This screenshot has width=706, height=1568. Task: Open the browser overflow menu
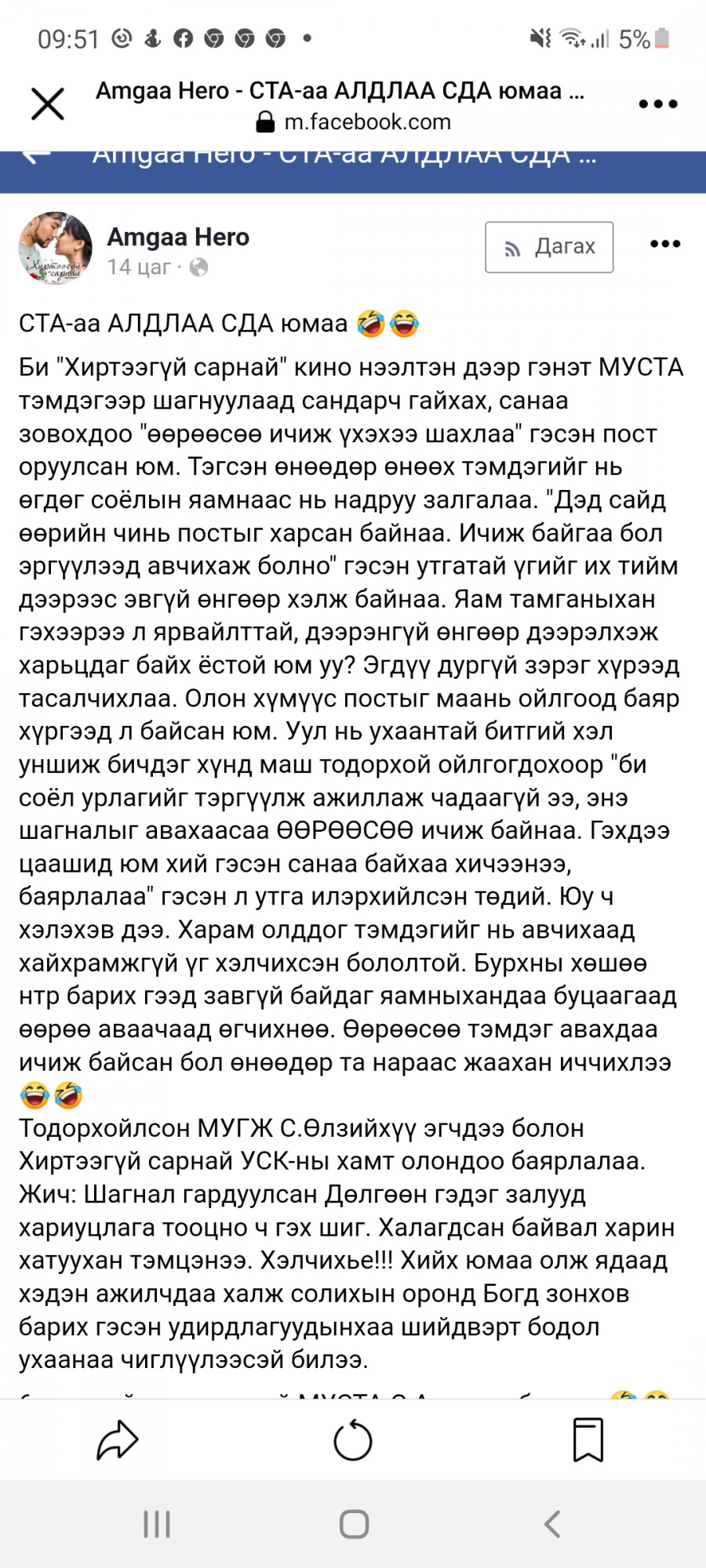[x=657, y=103]
